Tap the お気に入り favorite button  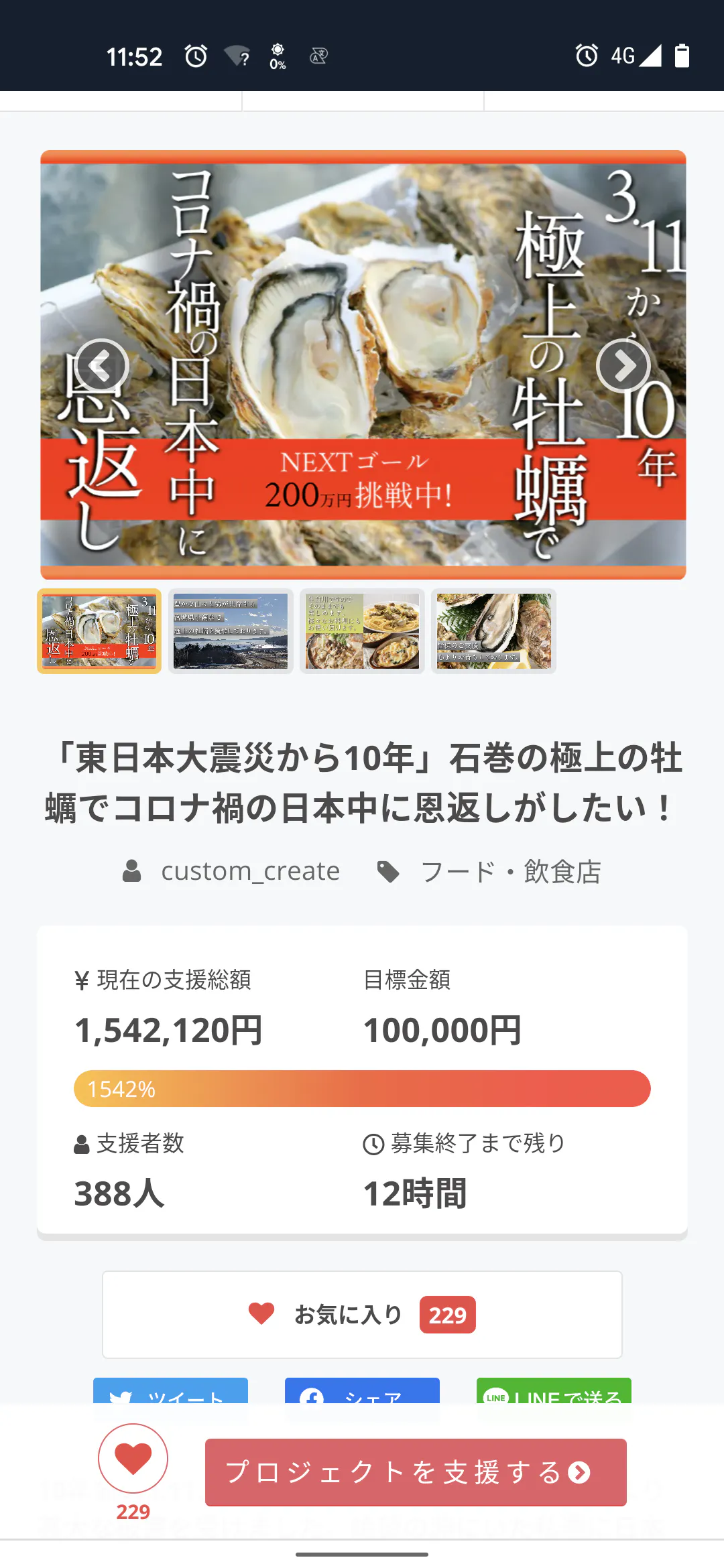click(x=362, y=1315)
